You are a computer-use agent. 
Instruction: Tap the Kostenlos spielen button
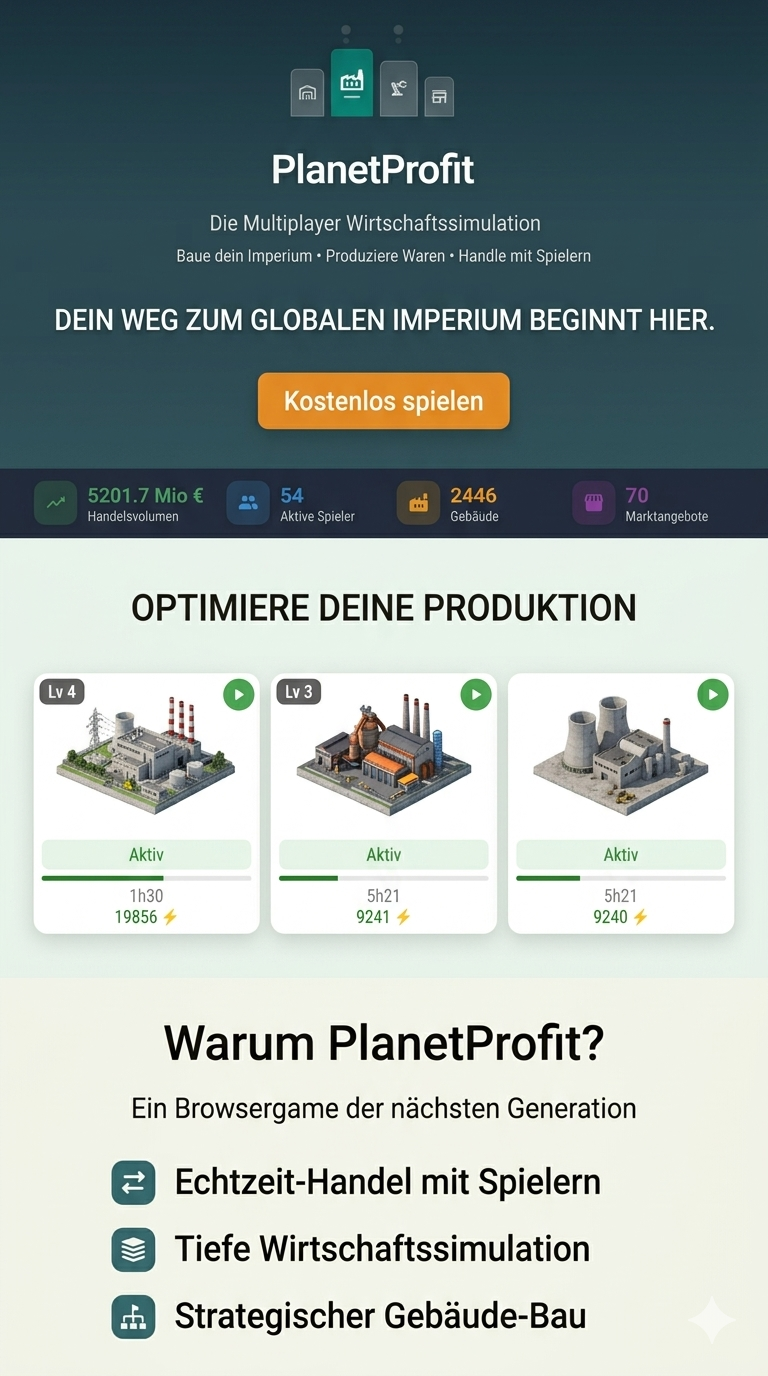(384, 401)
